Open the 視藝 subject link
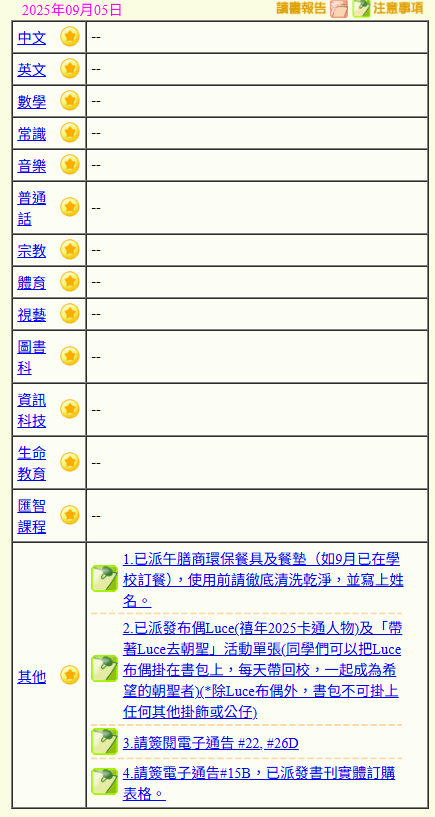The height and width of the screenshot is (817, 435). 32,315
